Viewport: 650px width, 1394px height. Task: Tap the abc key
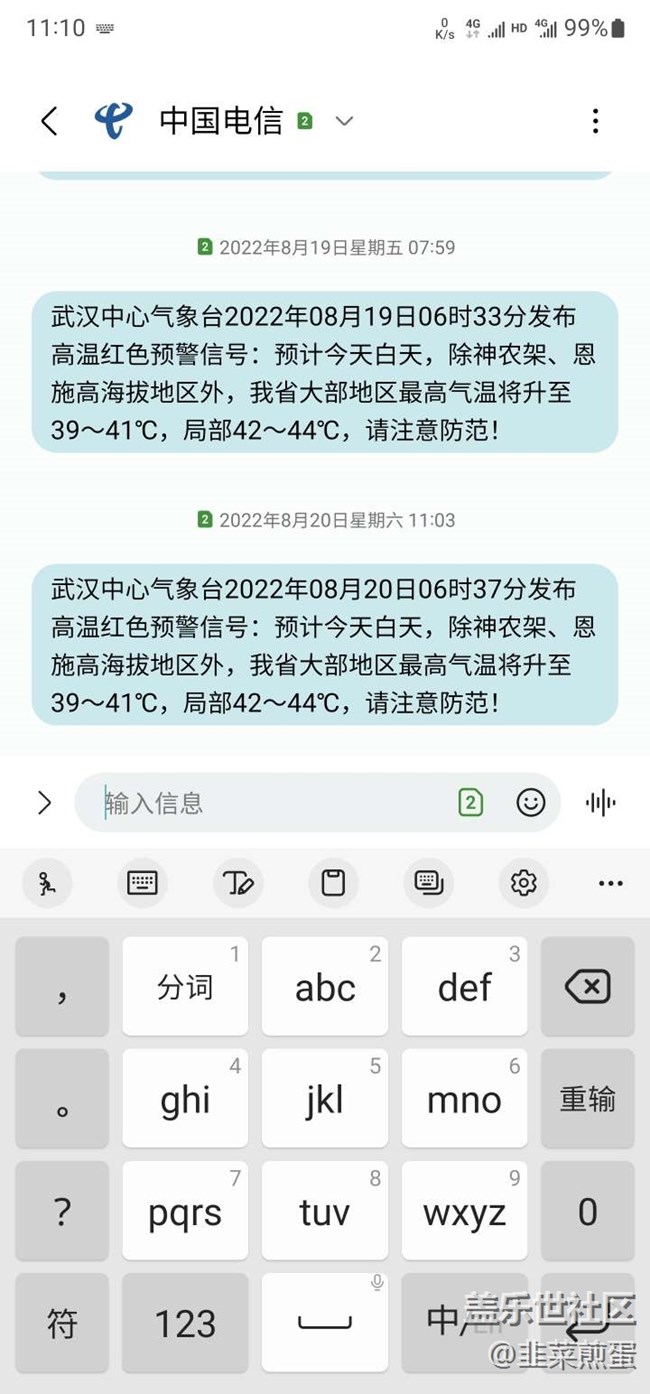(325, 987)
